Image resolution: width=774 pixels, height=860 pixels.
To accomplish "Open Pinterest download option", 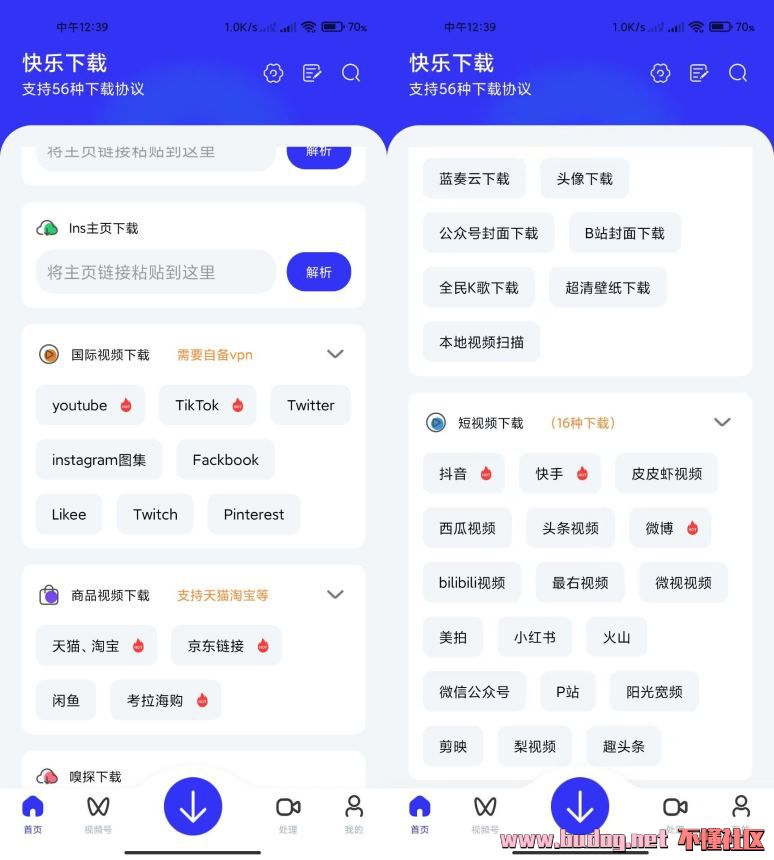I will click(x=253, y=514).
